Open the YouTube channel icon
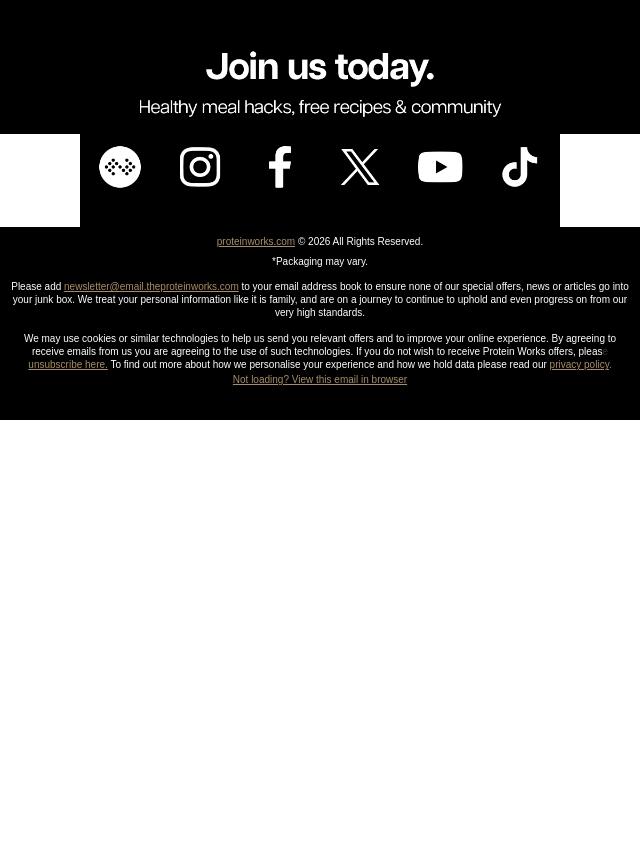Screen dimensions: 640x854 [440, 167]
